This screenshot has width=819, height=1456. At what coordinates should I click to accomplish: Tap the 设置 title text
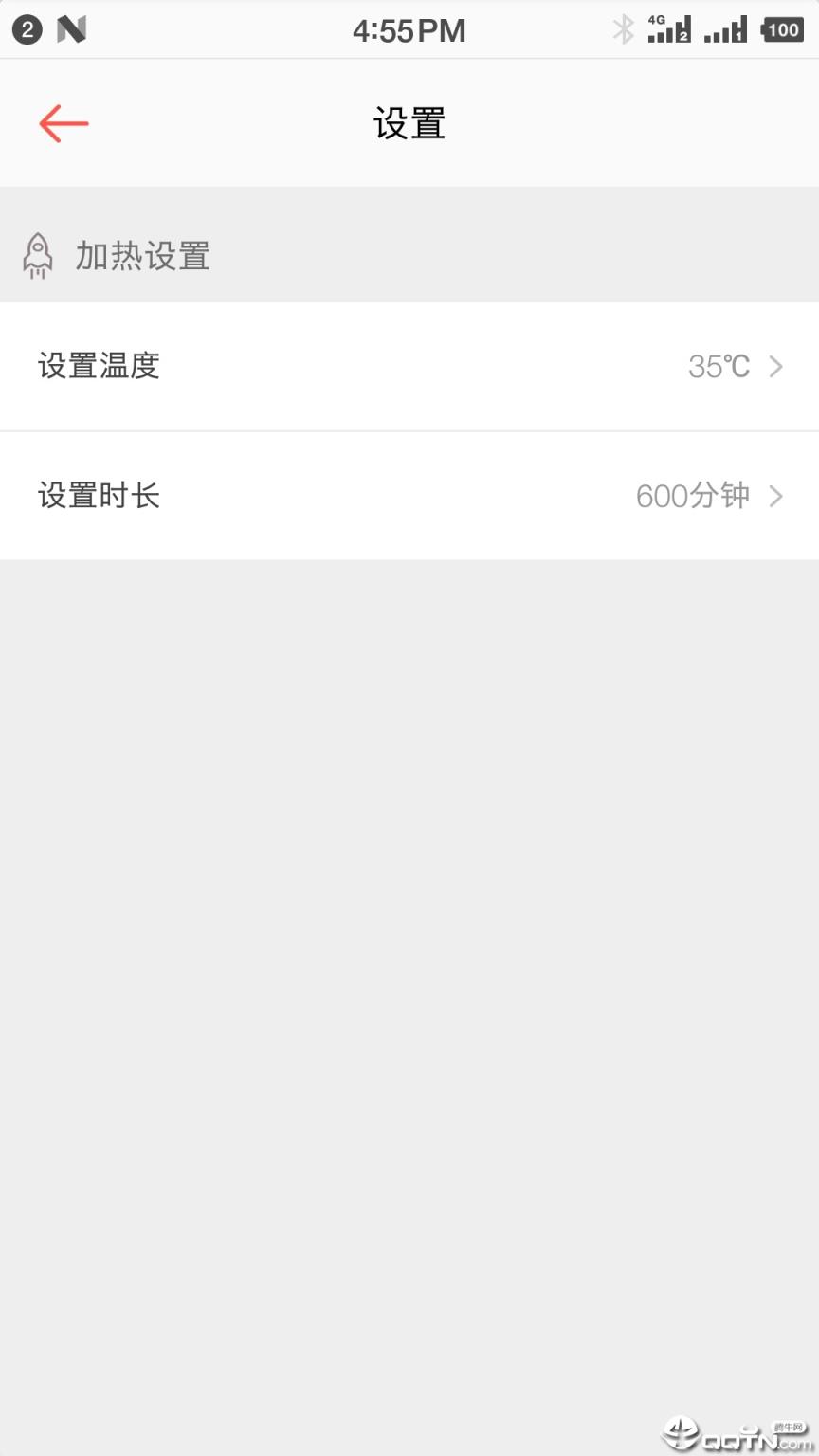pyautogui.click(x=409, y=123)
